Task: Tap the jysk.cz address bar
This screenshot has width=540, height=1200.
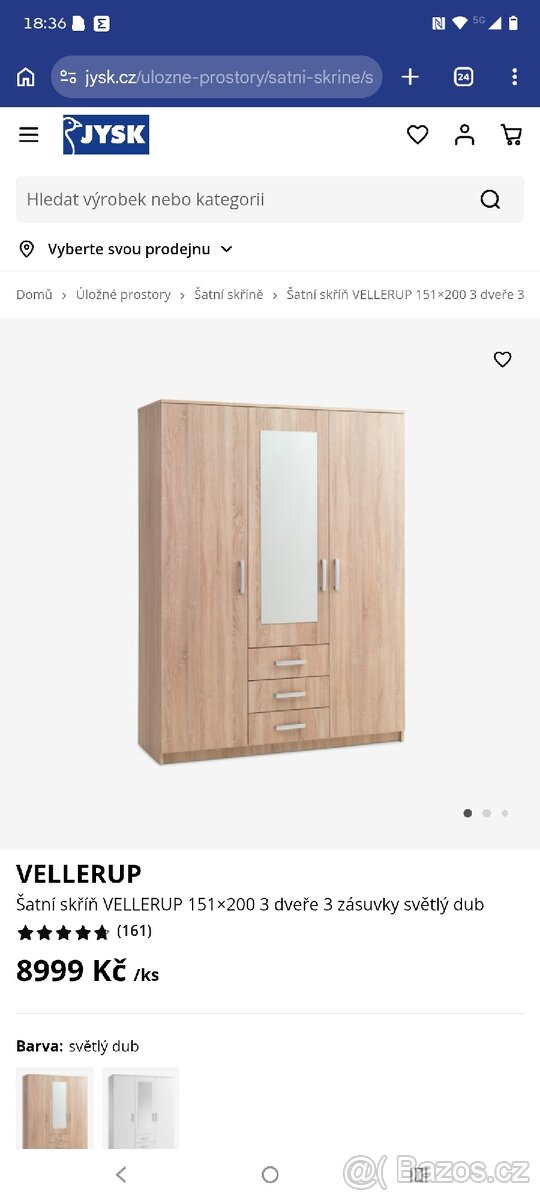Action: [217, 77]
